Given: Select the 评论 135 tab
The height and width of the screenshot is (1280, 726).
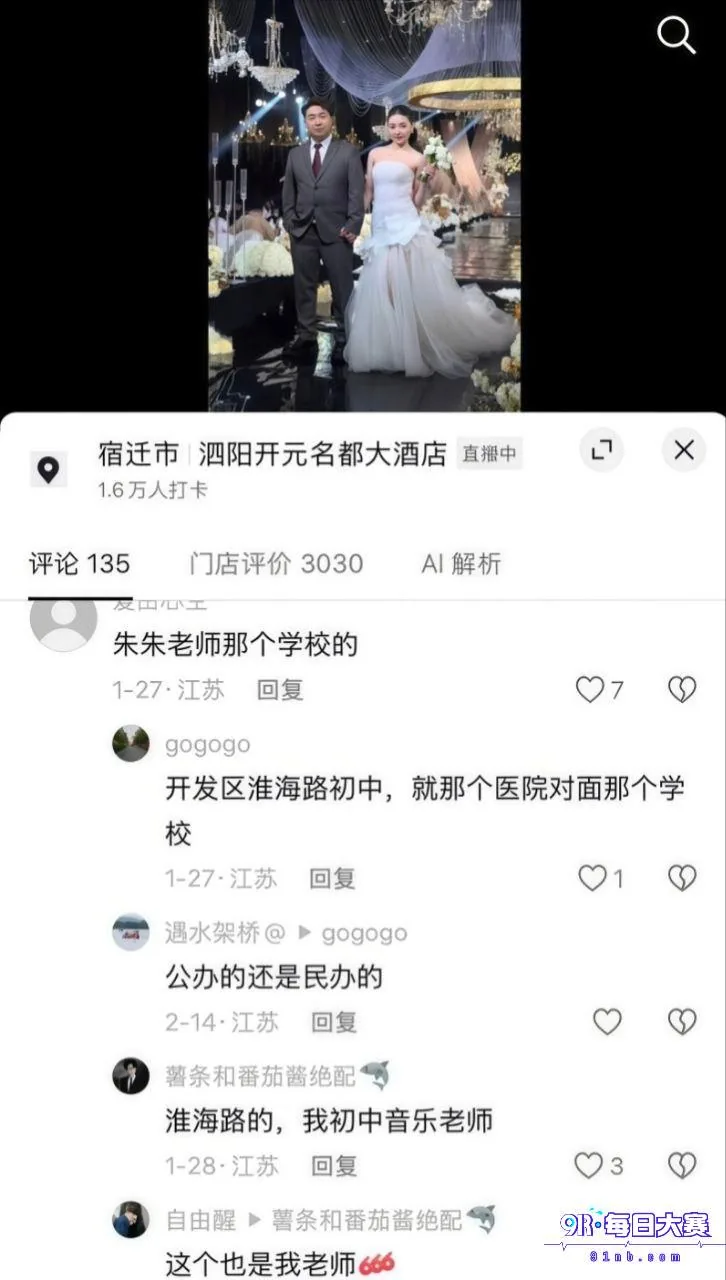Looking at the screenshot, I should 80,563.
